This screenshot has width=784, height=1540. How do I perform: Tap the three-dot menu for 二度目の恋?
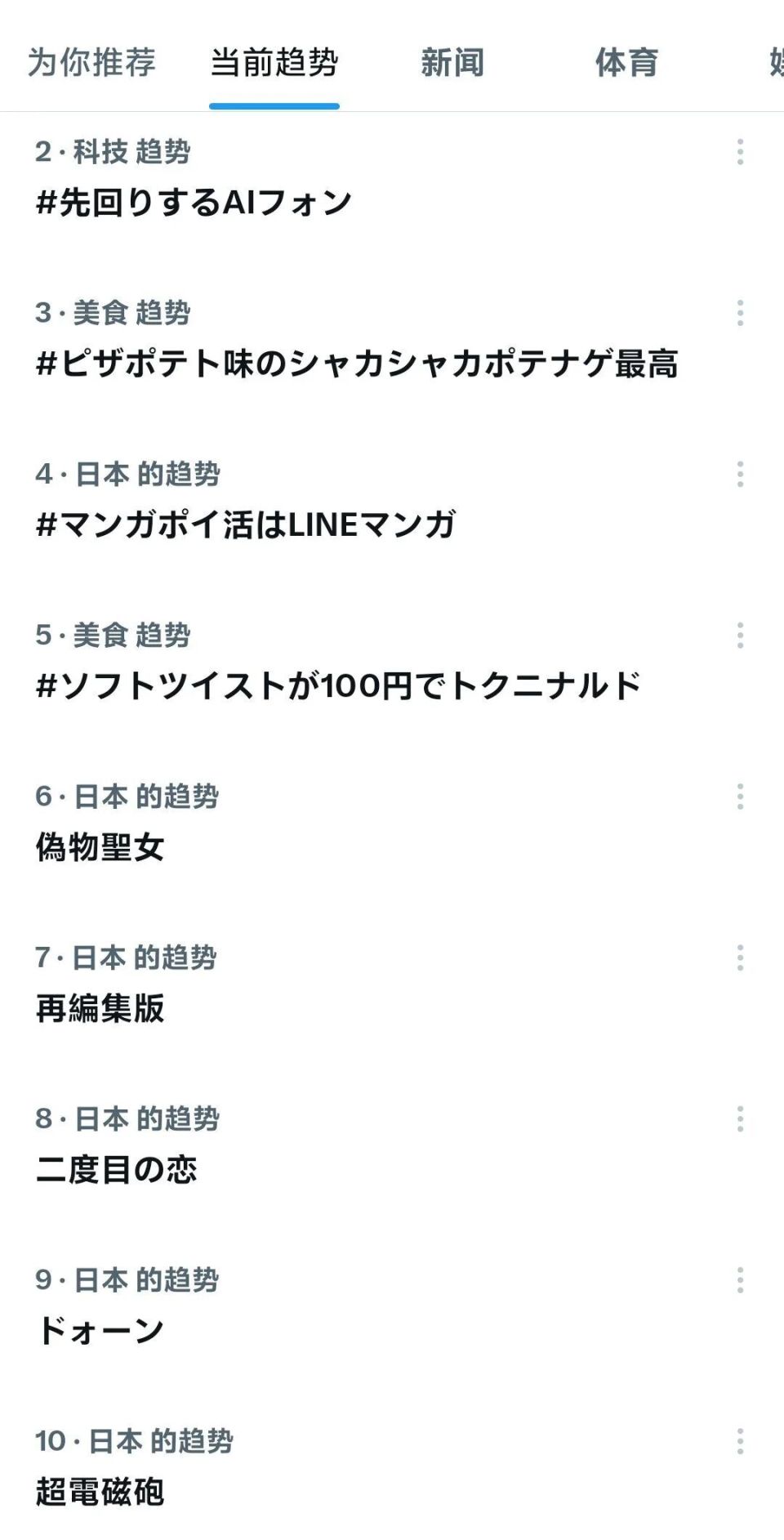click(x=740, y=1119)
